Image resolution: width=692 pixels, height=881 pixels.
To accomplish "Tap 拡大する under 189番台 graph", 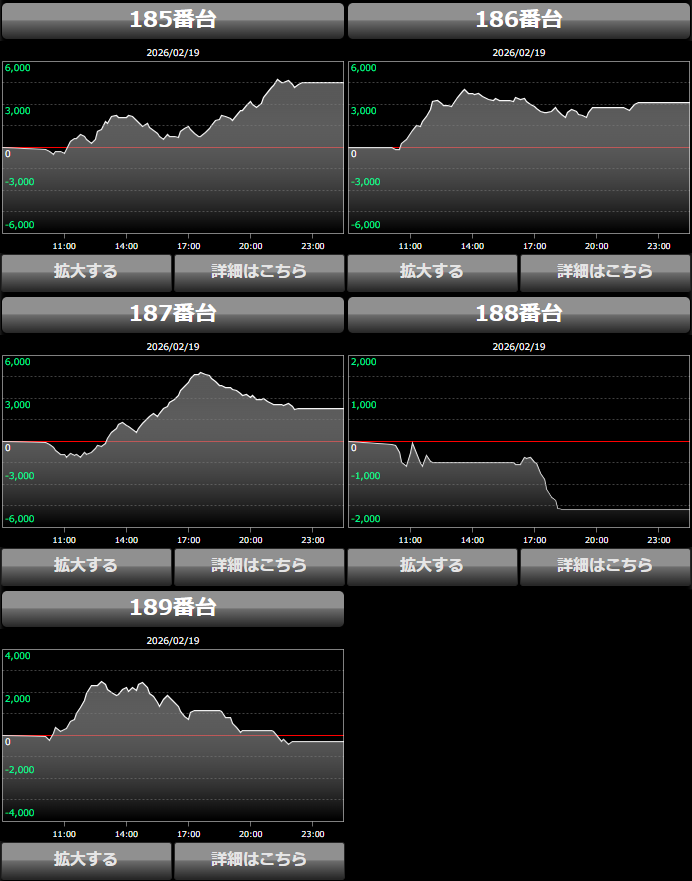I will coord(86,860).
